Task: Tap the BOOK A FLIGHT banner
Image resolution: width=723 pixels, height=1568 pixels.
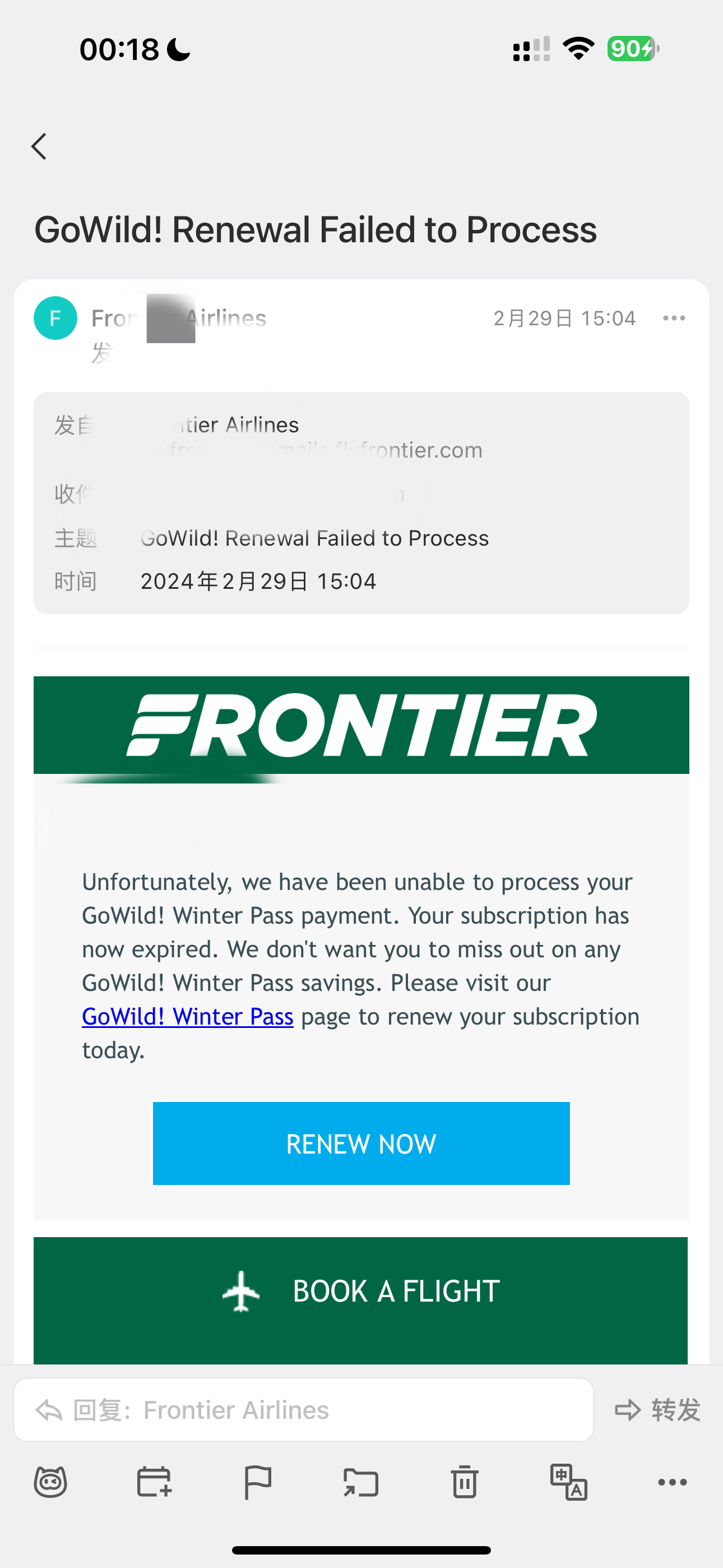Action: (360, 1299)
